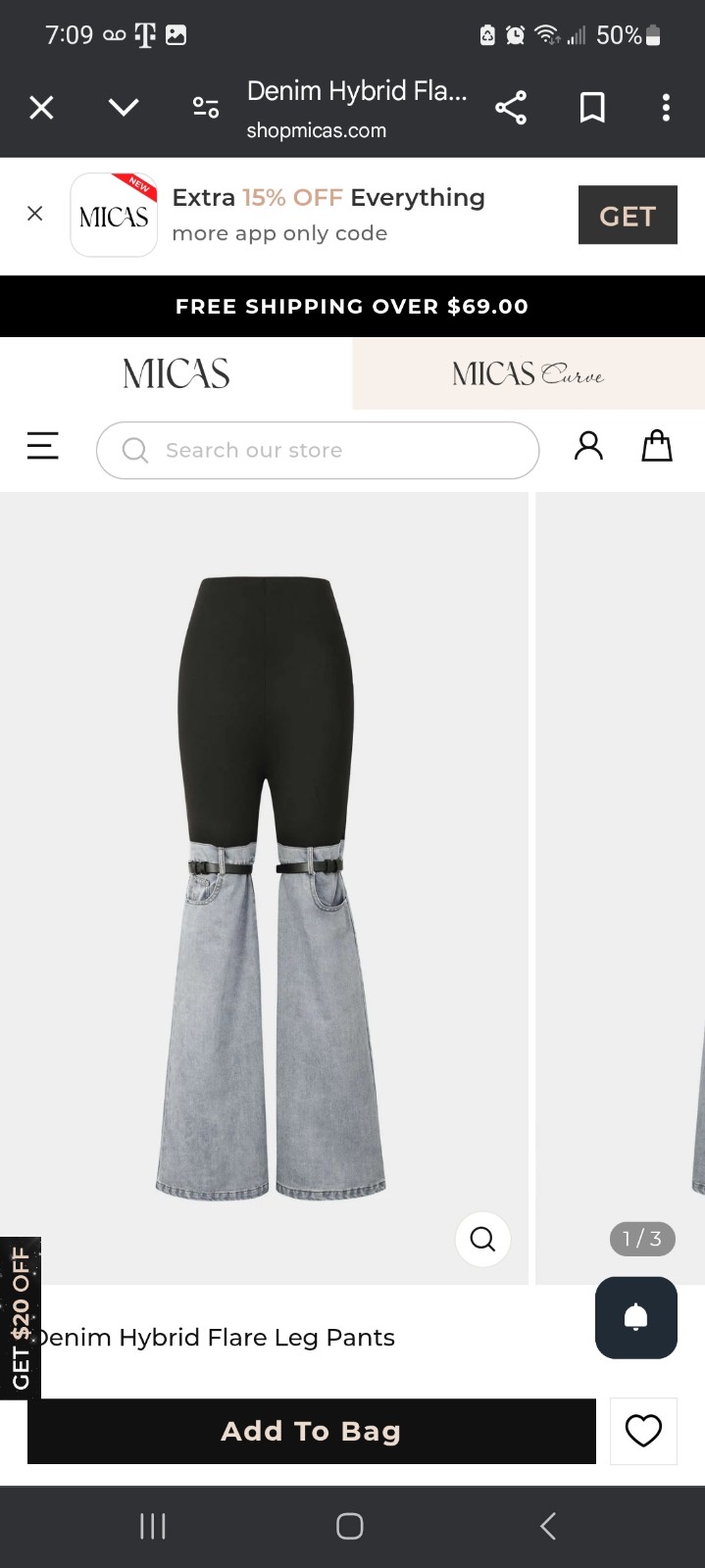Dismiss the MICAS app promo banner
This screenshot has width=705, height=1568.
point(35,213)
